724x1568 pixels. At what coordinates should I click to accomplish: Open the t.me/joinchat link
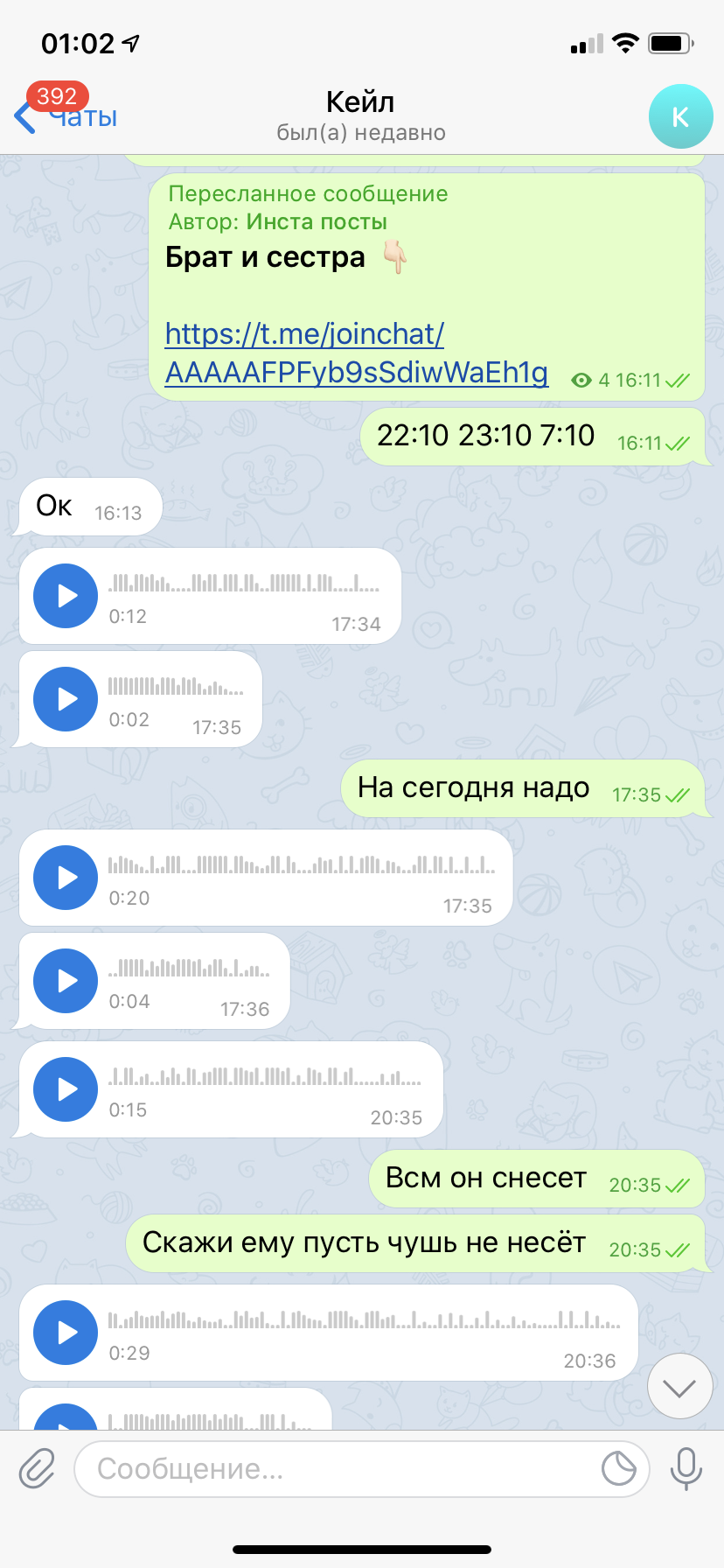[356, 353]
